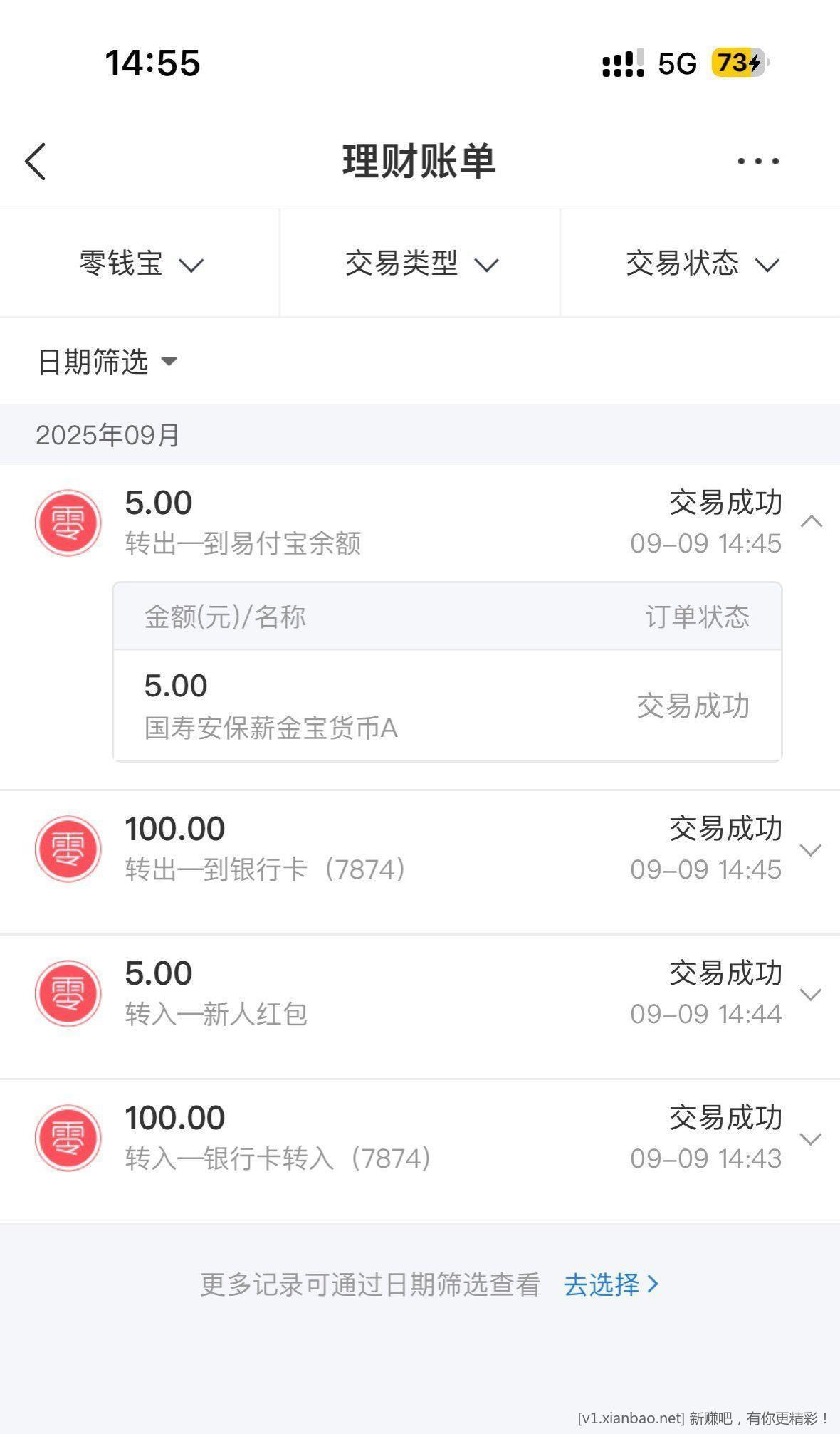Open the 零钱宝 product dropdown
The height and width of the screenshot is (1434, 840).
[x=141, y=263]
